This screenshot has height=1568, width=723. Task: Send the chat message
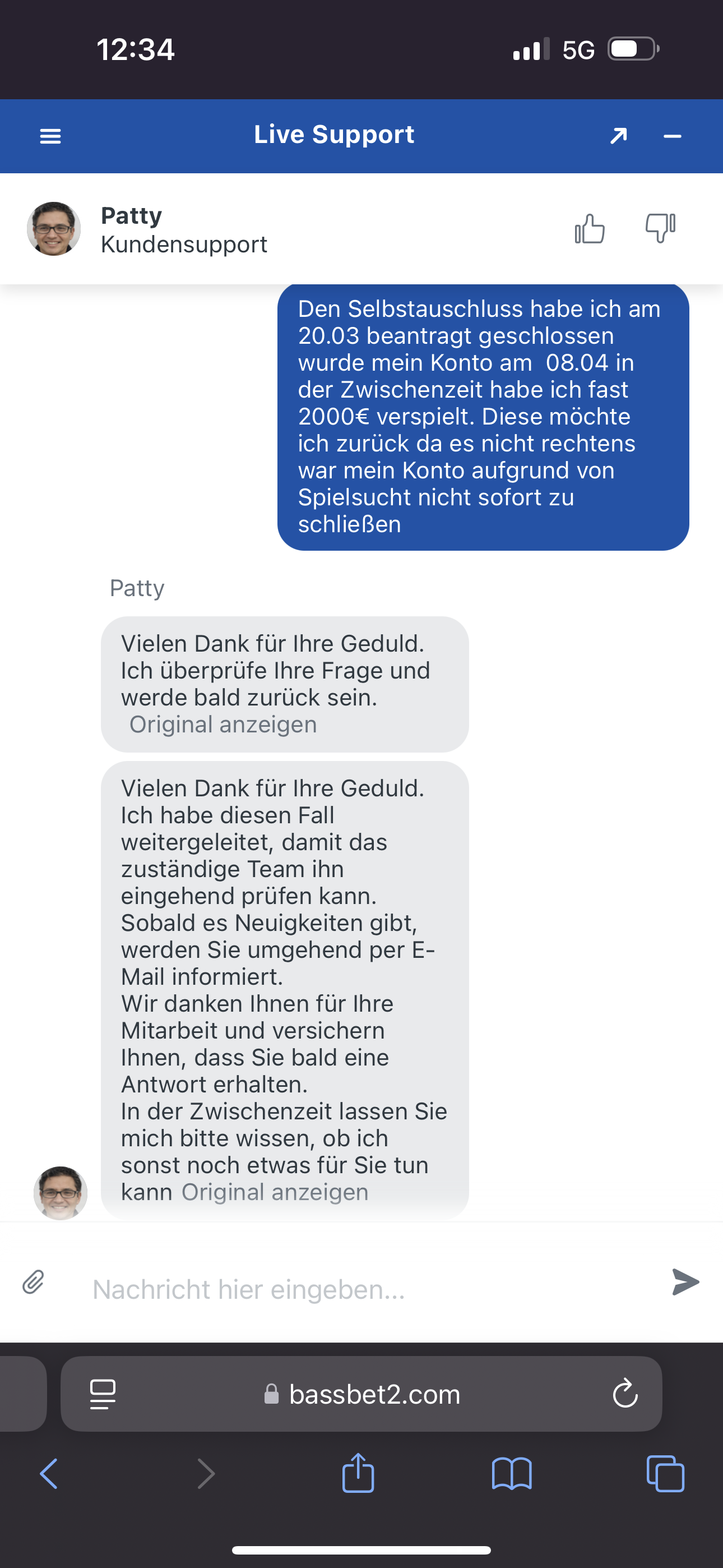685,1282
